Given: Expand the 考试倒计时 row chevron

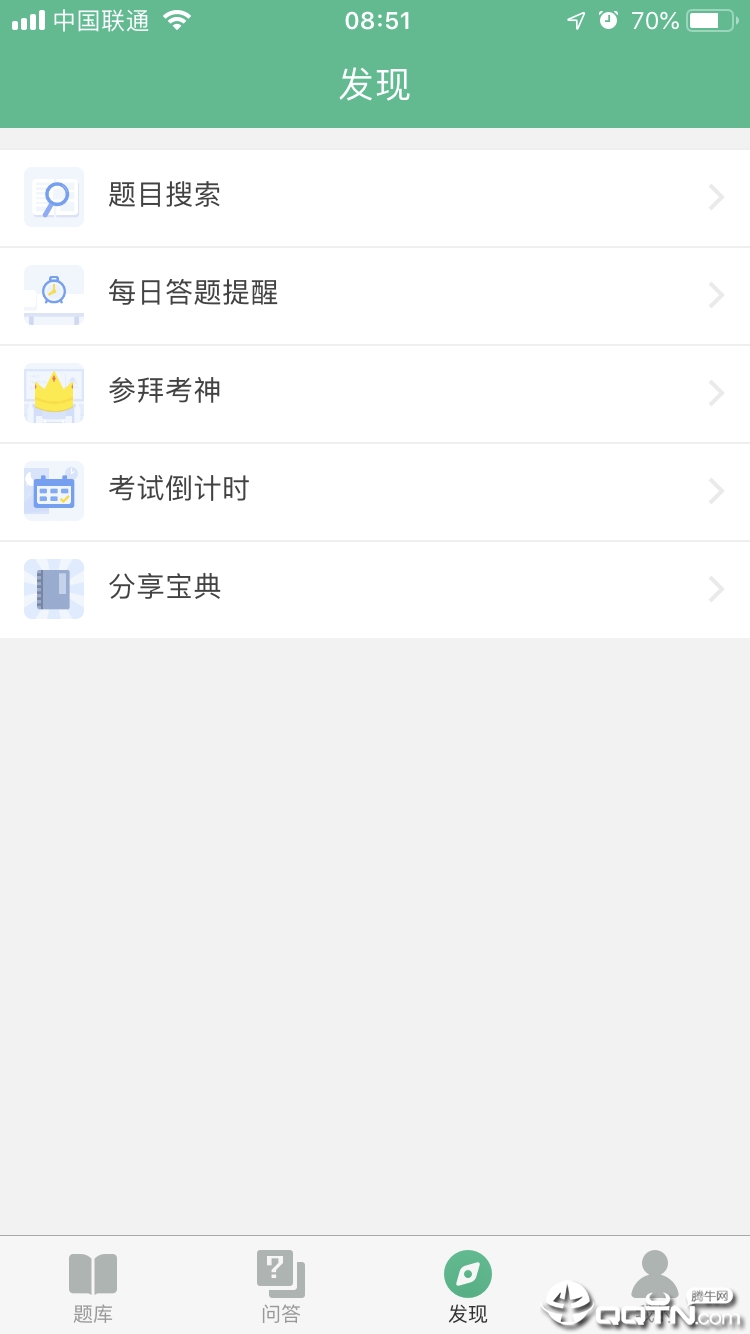Looking at the screenshot, I should pyautogui.click(x=716, y=490).
